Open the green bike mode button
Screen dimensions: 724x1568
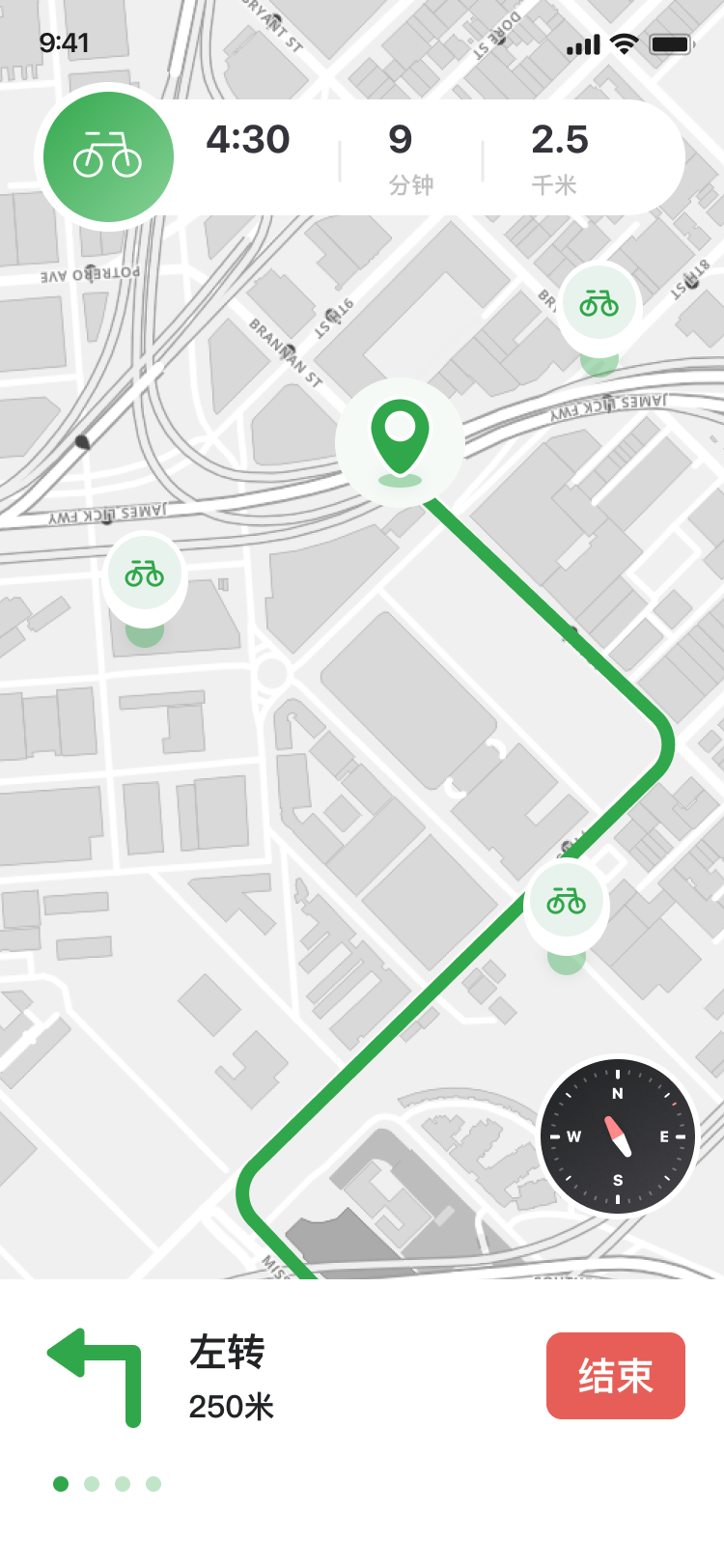coord(108,157)
